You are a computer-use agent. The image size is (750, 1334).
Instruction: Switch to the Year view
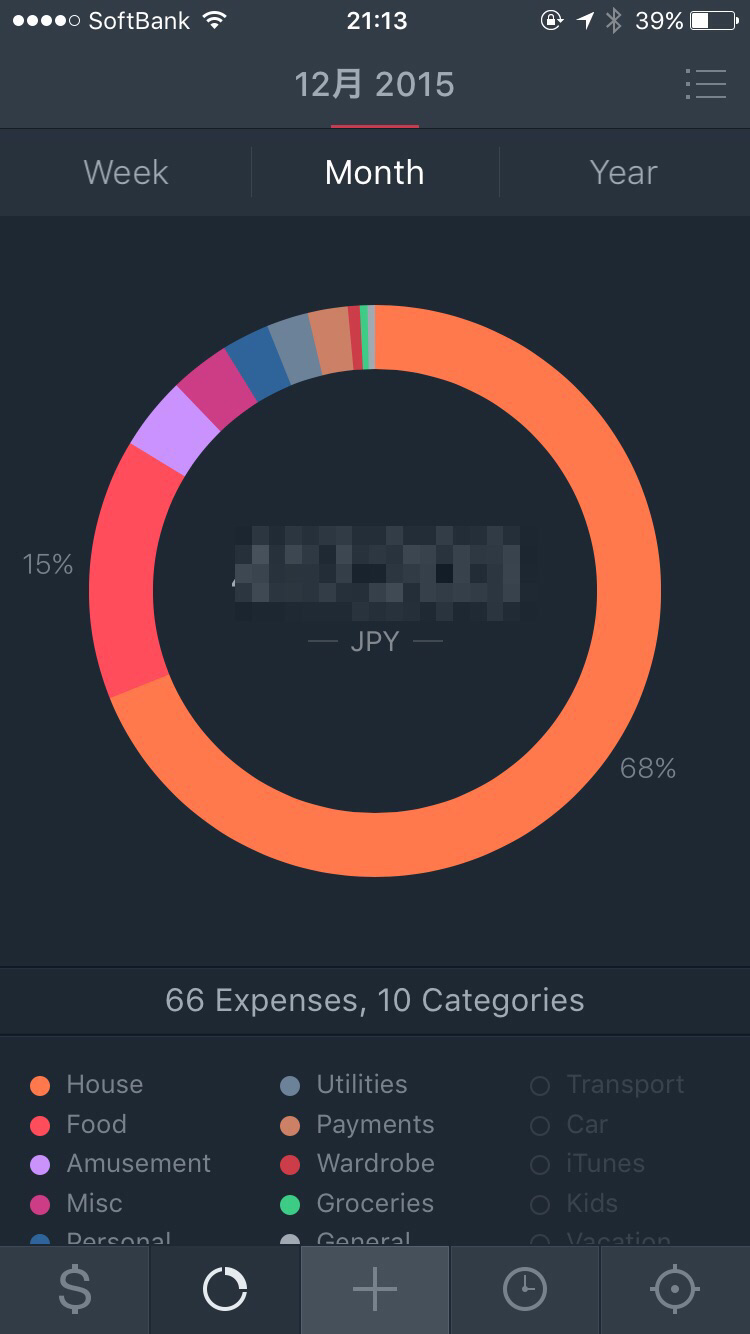click(x=624, y=172)
